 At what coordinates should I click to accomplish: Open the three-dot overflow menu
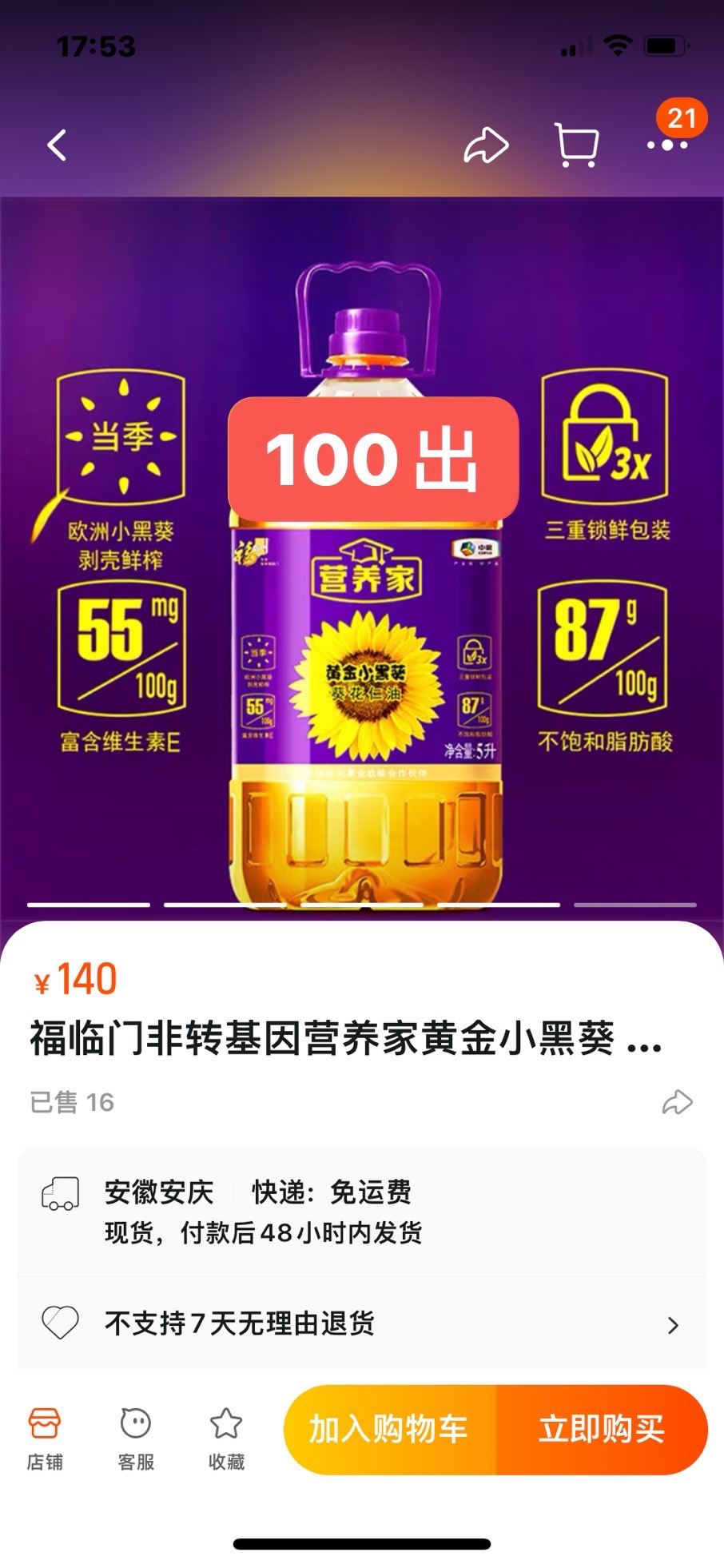coord(667,145)
